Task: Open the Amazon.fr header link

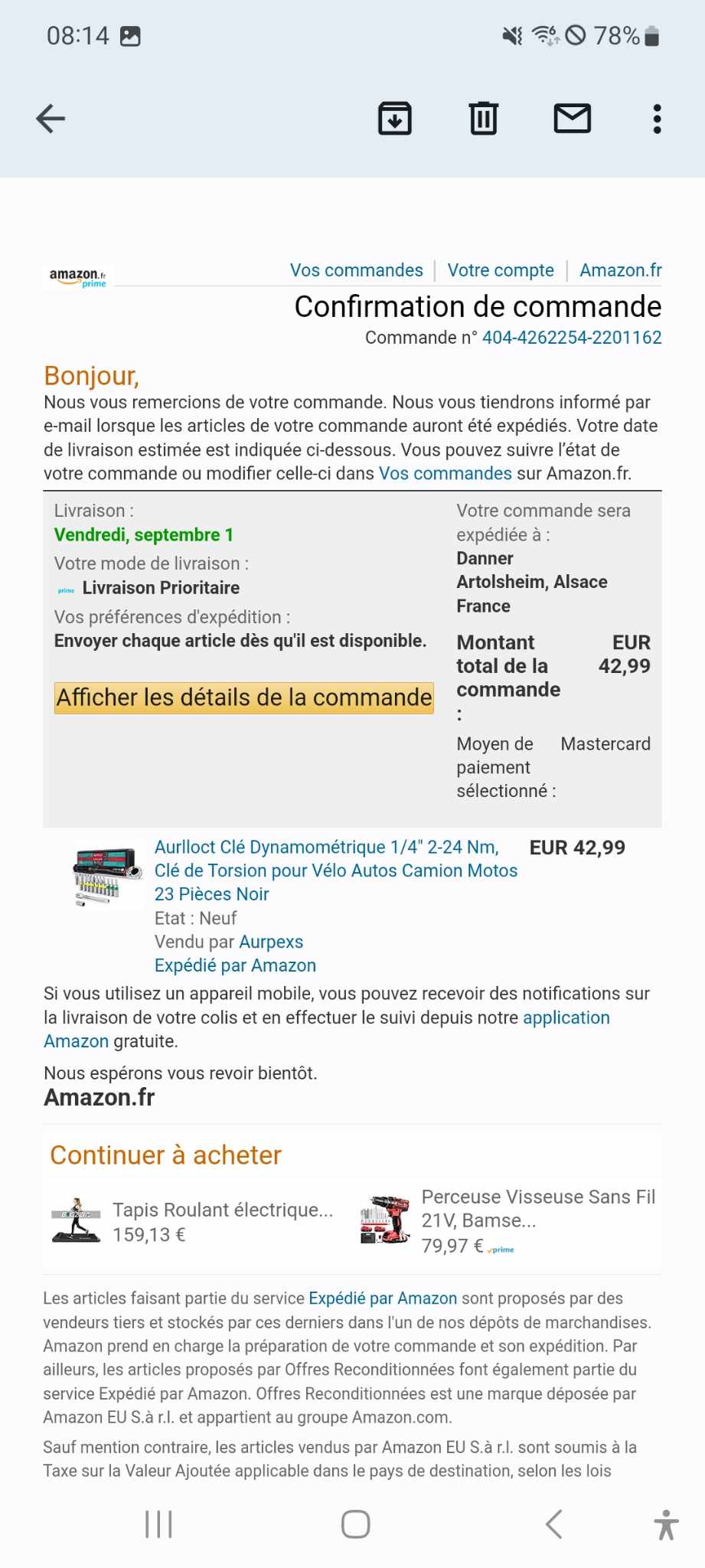Action: coord(620,270)
